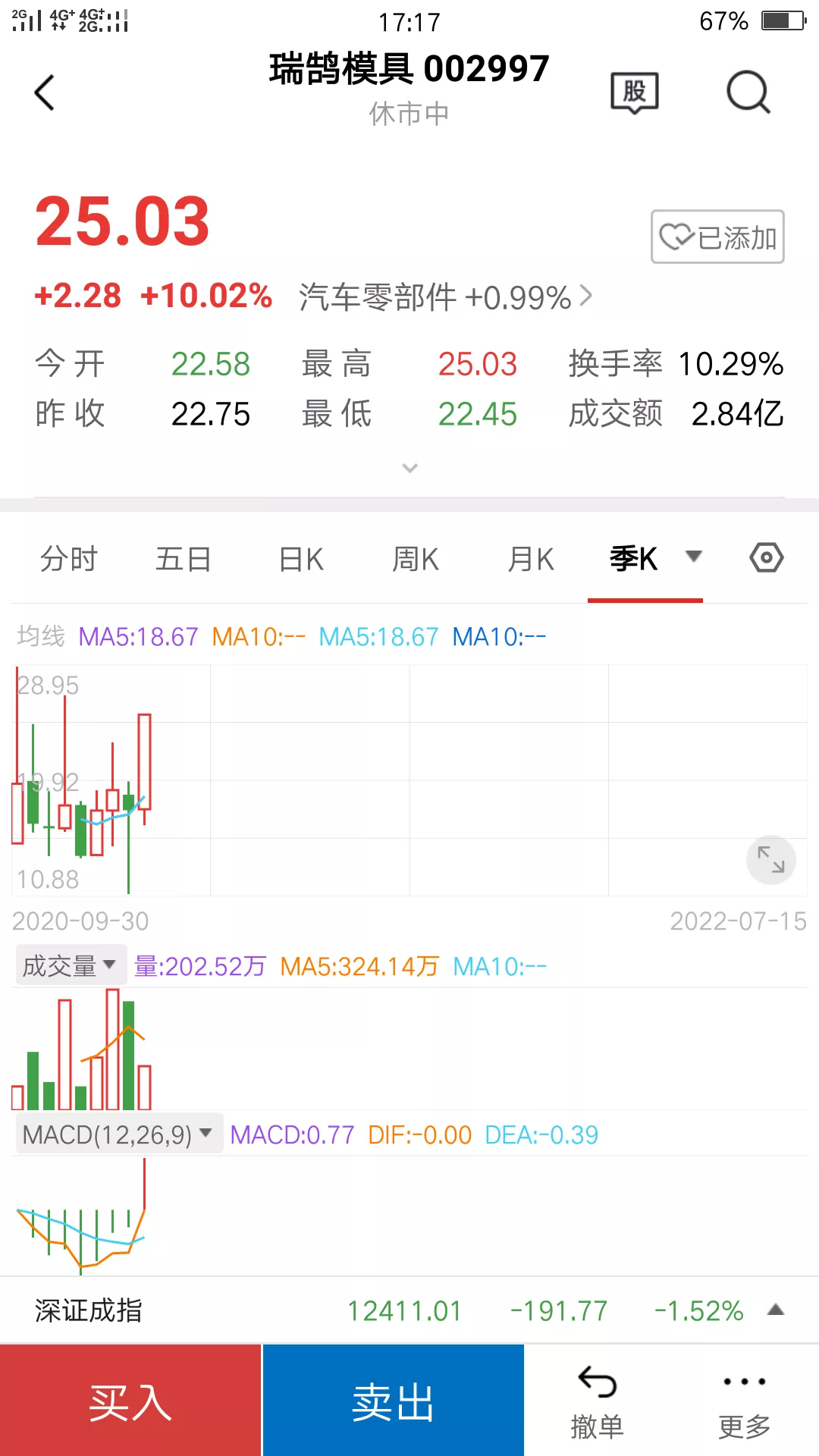Switch to the 五日 chart tab
The image size is (819, 1456).
click(x=184, y=560)
